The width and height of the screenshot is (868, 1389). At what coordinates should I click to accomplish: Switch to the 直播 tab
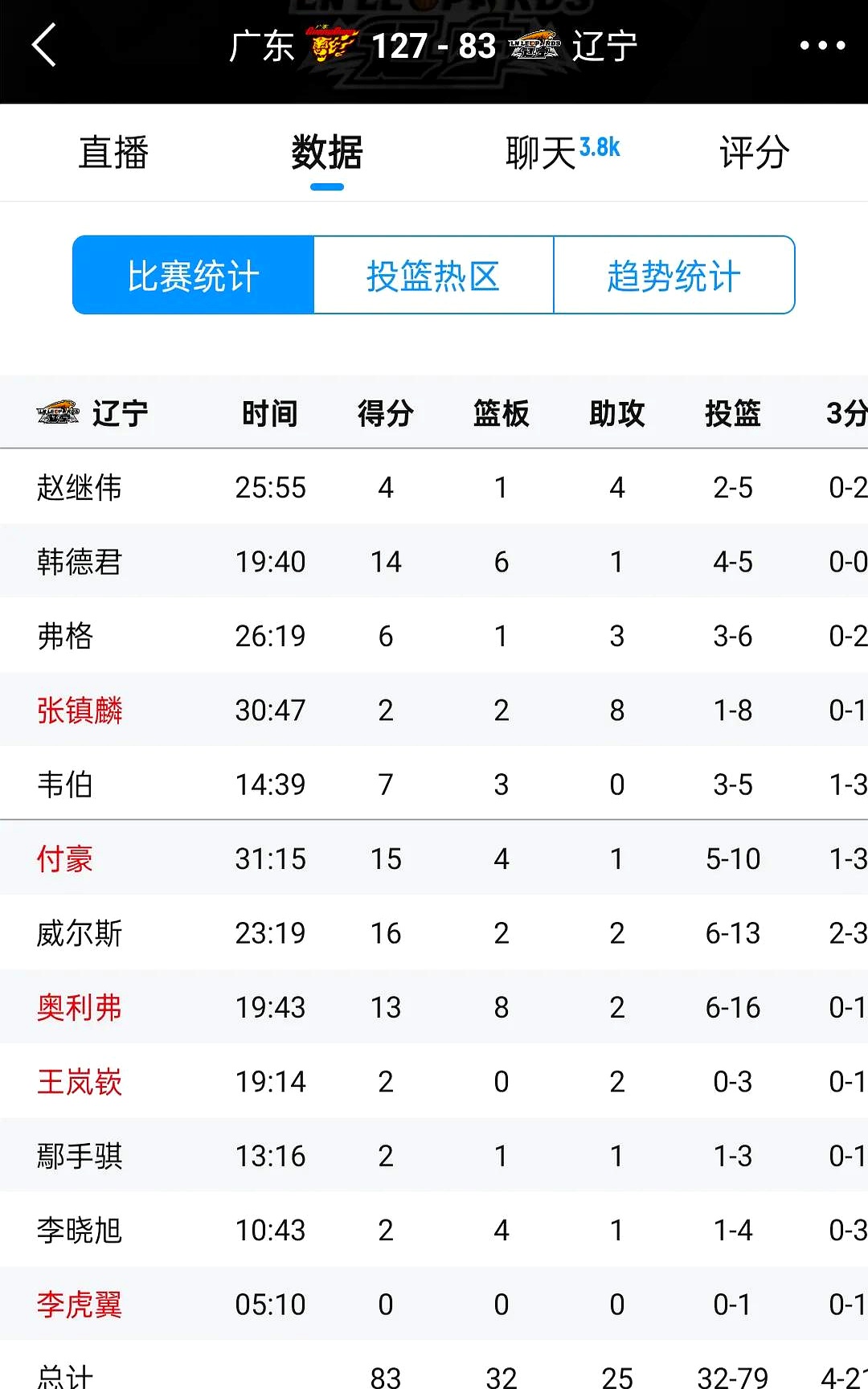click(x=113, y=153)
